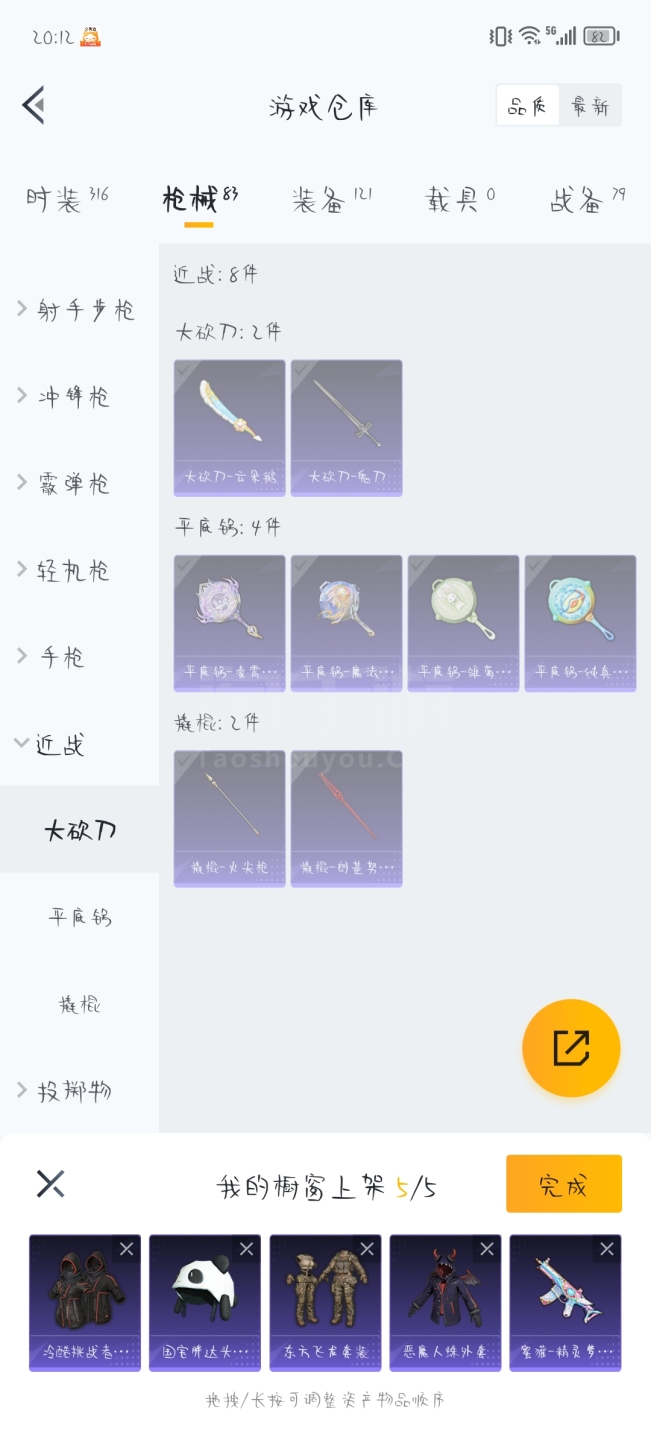Confirm showcase with 完成

(x=563, y=1185)
